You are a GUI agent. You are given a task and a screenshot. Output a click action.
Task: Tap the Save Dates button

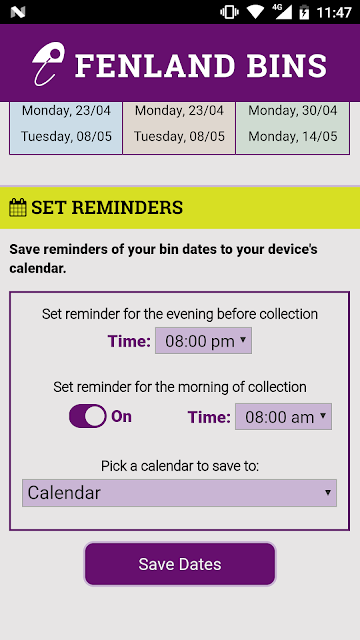tap(180, 564)
